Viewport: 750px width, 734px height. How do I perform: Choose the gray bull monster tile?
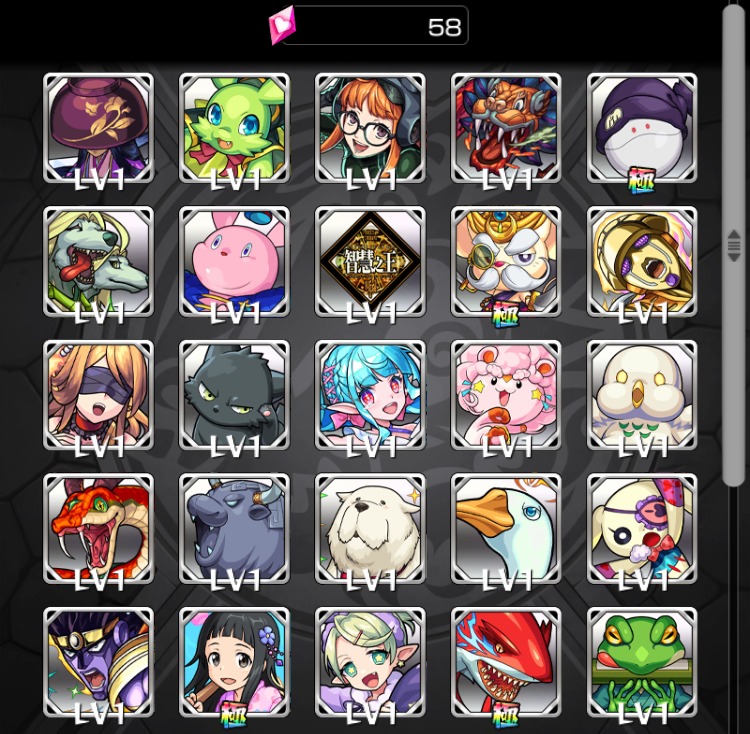pos(234,529)
